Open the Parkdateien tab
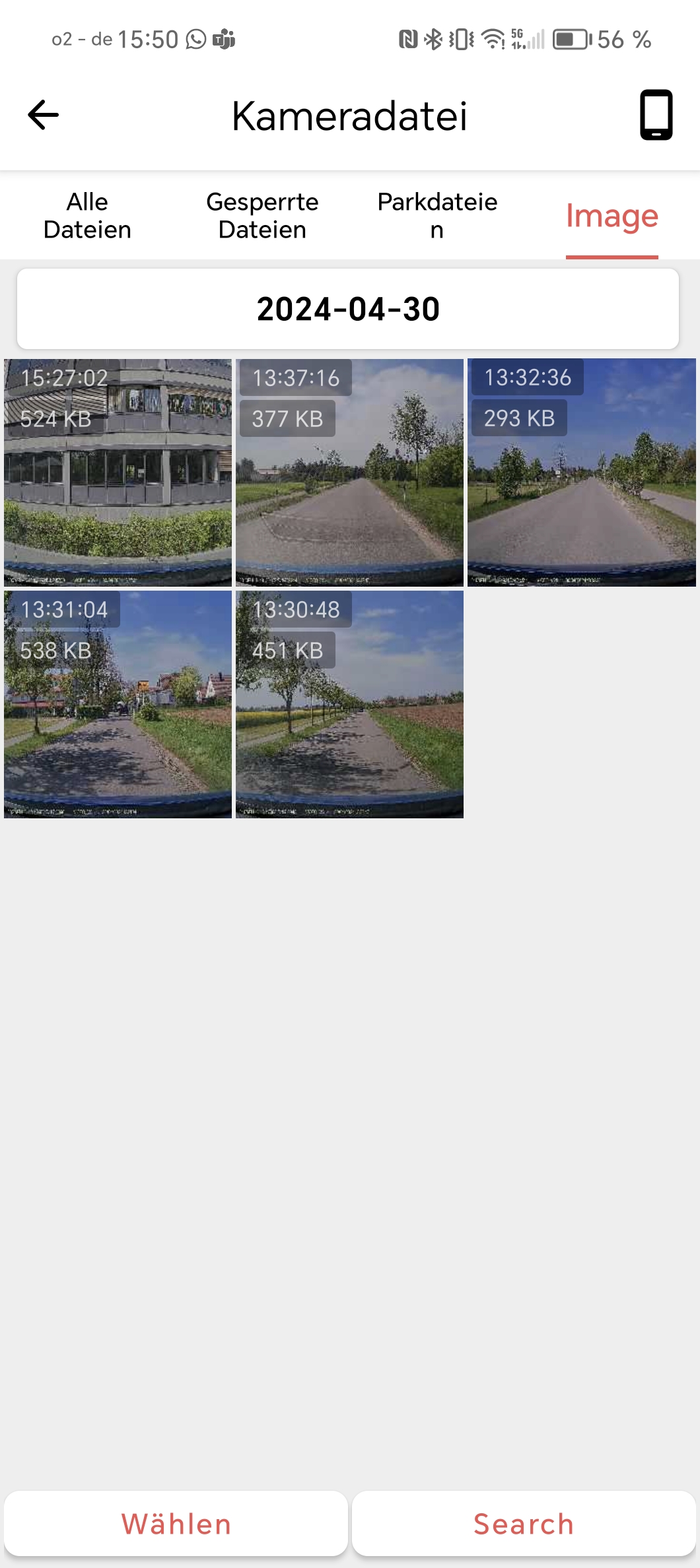 (437, 216)
